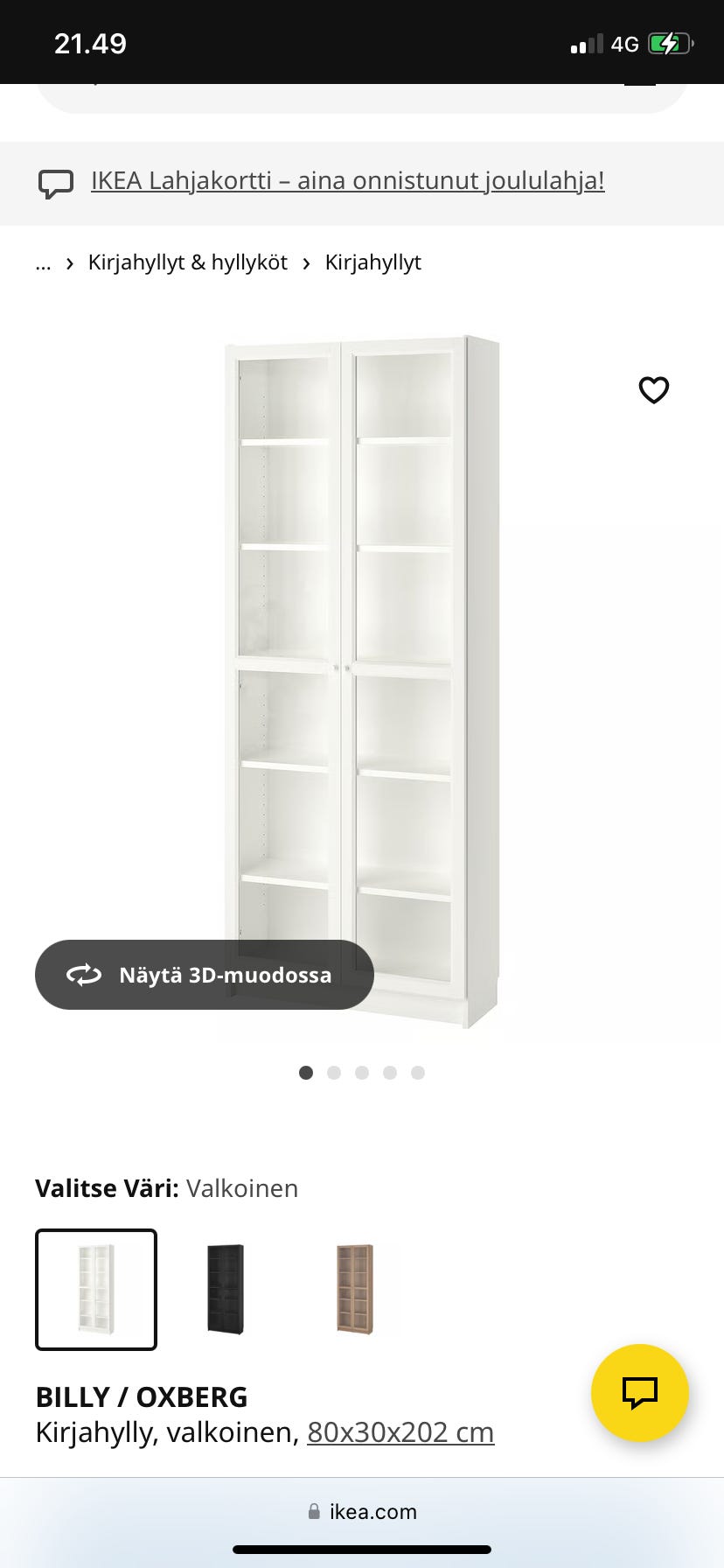Tap the ikea.com address bar

coord(362,1511)
